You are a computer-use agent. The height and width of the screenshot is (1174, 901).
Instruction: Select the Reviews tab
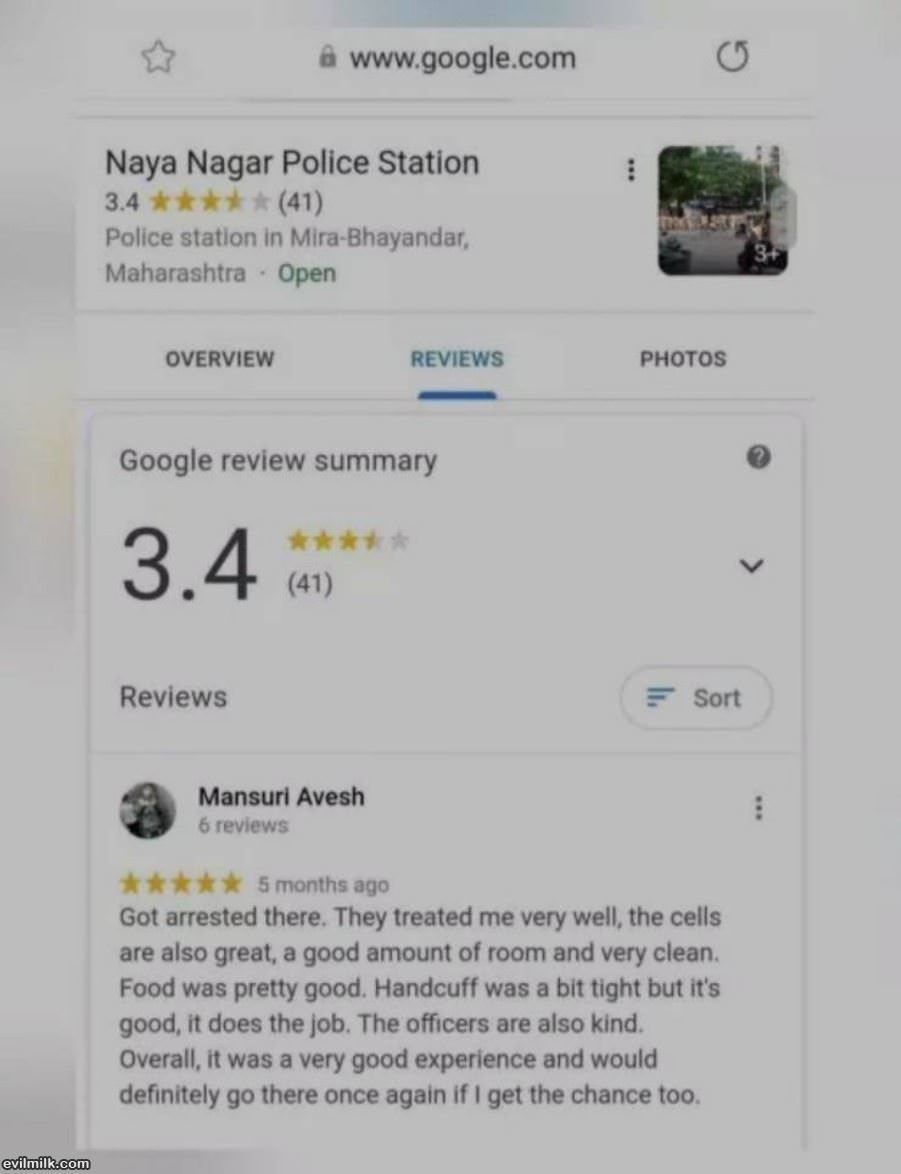(x=457, y=359)
